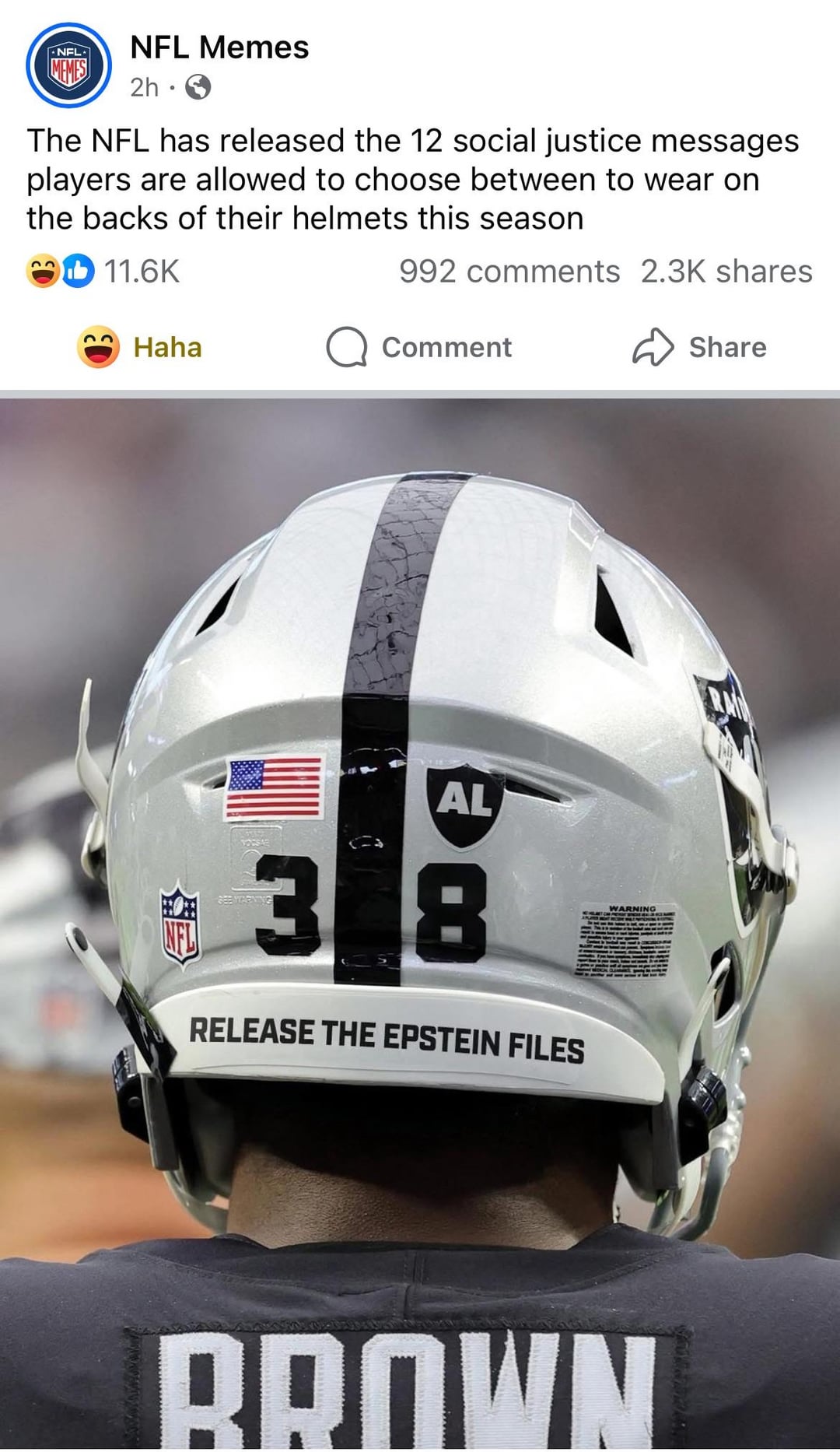The image size is (840, 1452).
Task: Open the NFL Memes page name
Action: point(219,47)
